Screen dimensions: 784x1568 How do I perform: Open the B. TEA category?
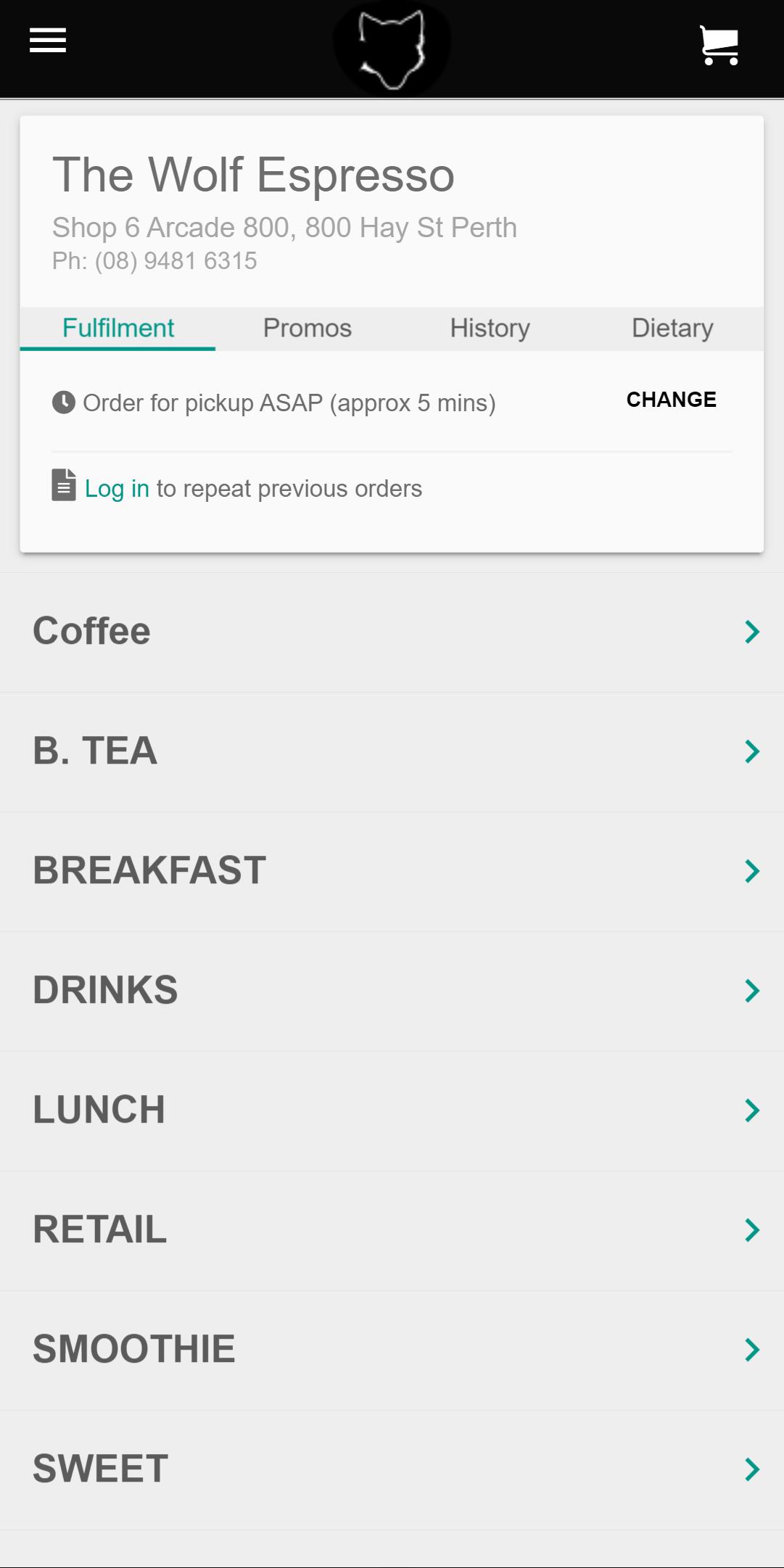(392, 751)
